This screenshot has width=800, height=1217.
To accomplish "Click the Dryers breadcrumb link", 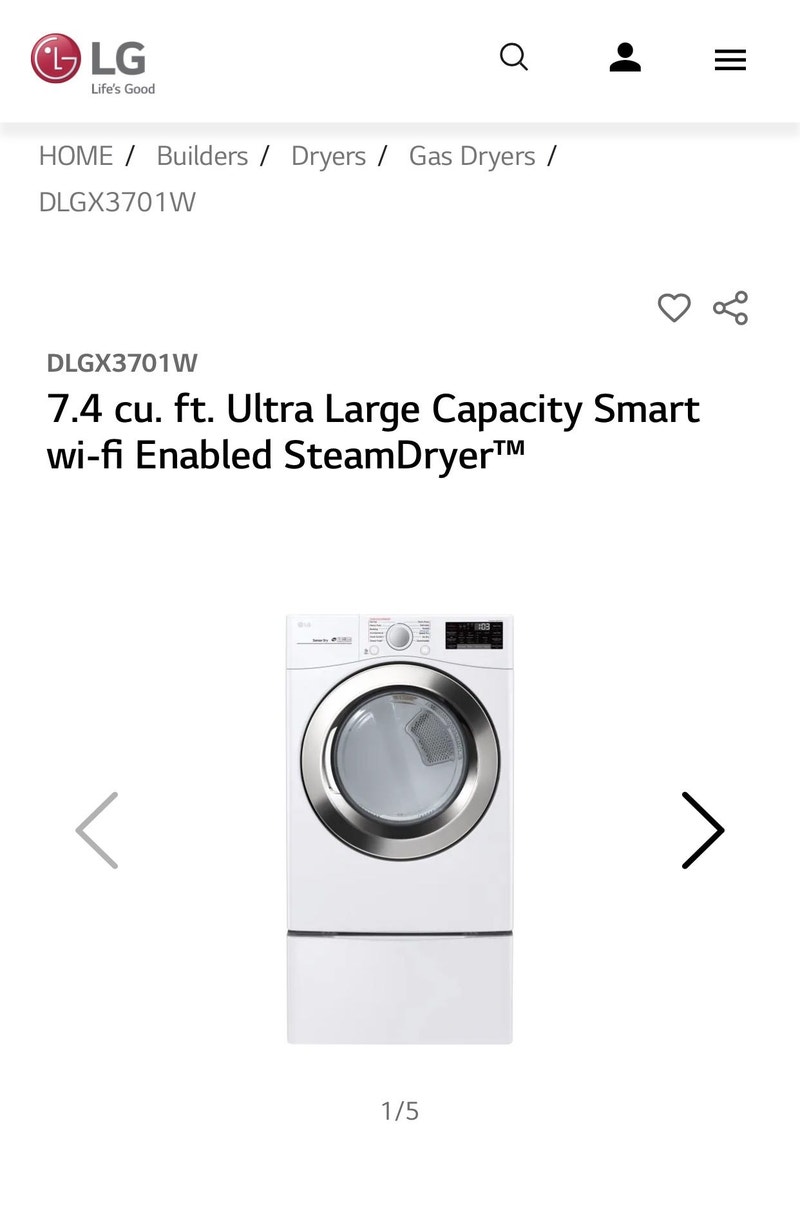I will click(x=328, y=156).
